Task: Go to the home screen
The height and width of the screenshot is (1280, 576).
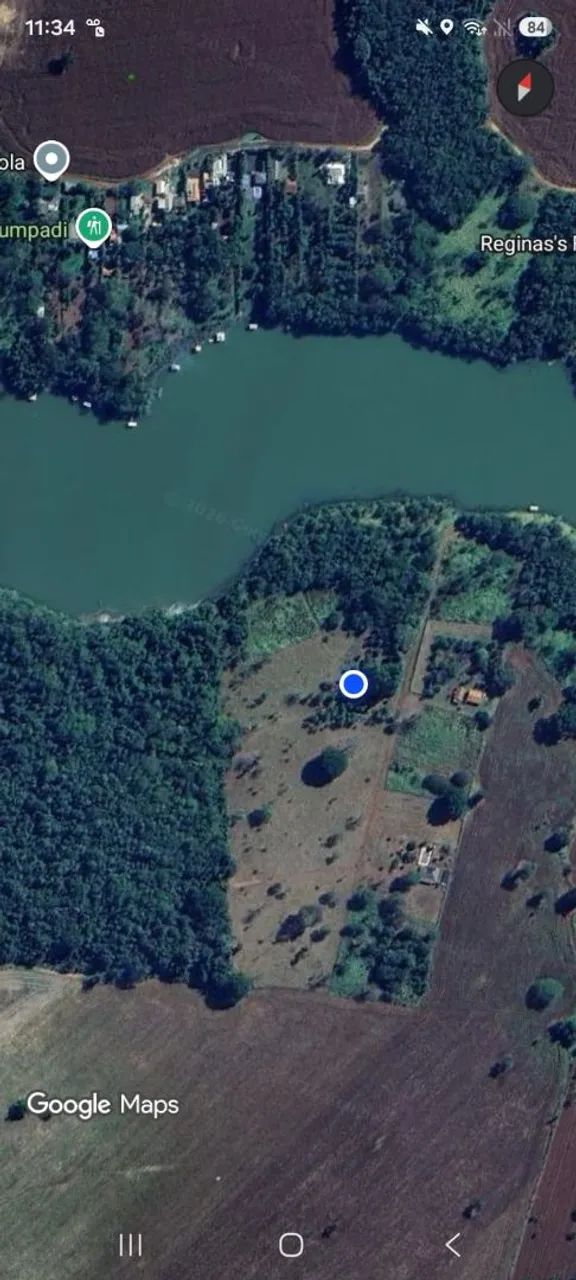Action: pos(291,1244)
